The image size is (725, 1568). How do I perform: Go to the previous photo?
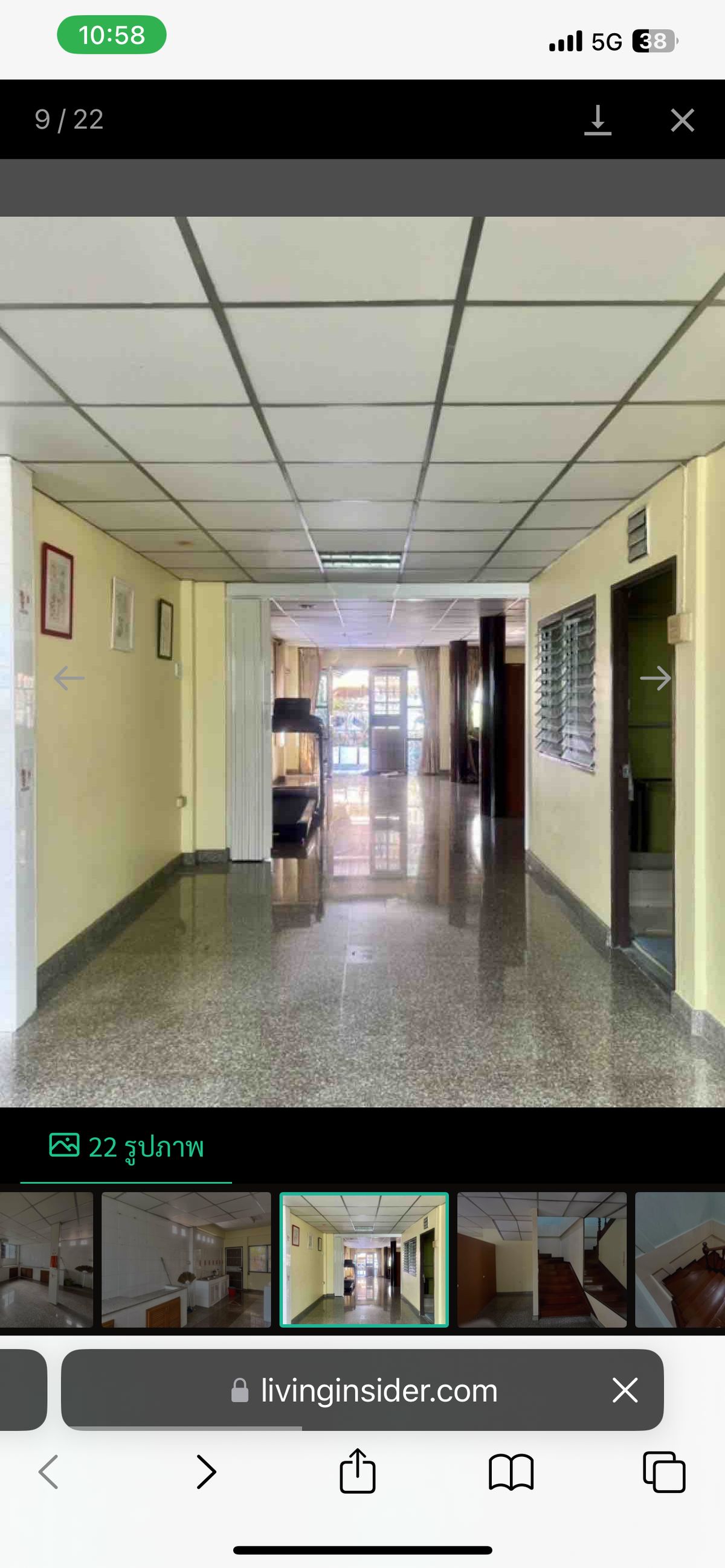click(69, 678)
